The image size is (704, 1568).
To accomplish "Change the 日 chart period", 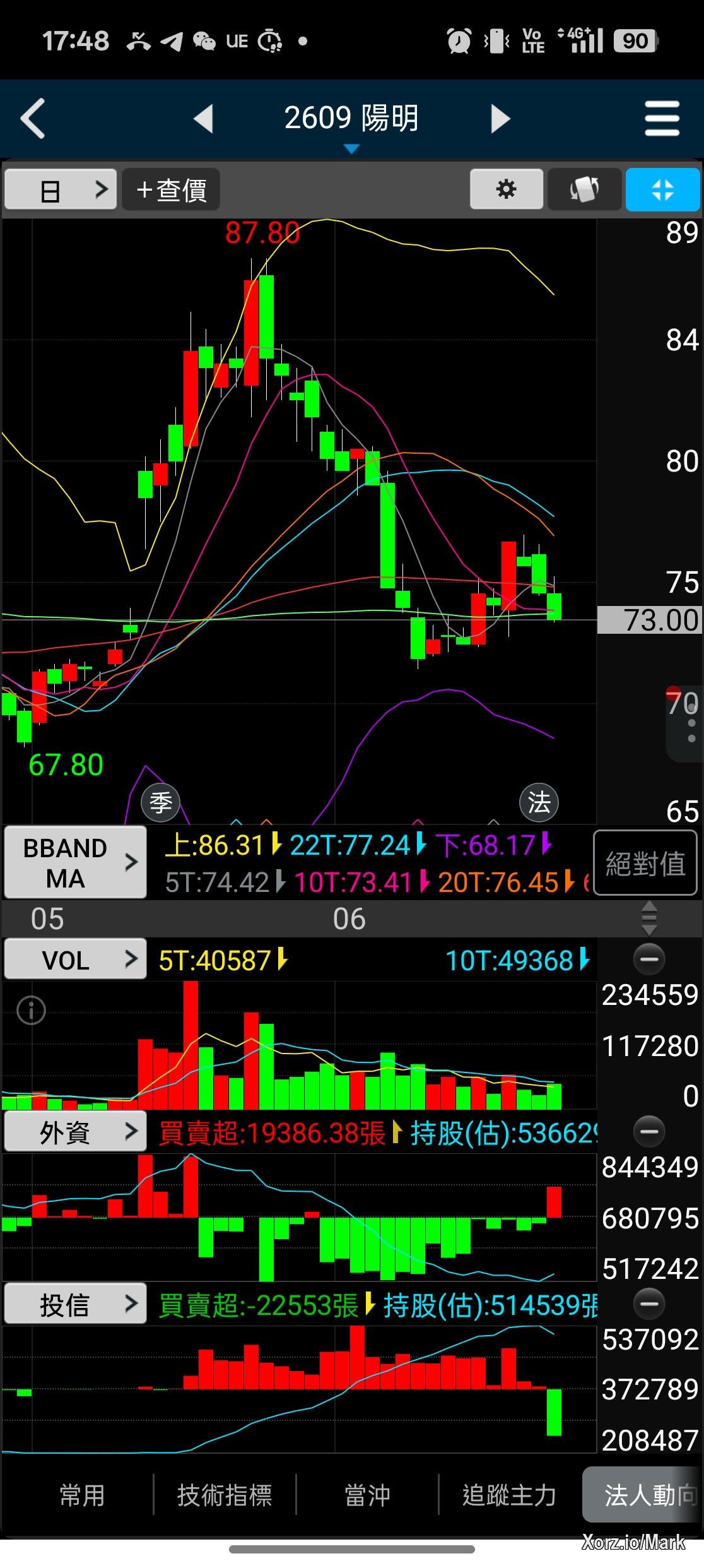I will 61,189.
